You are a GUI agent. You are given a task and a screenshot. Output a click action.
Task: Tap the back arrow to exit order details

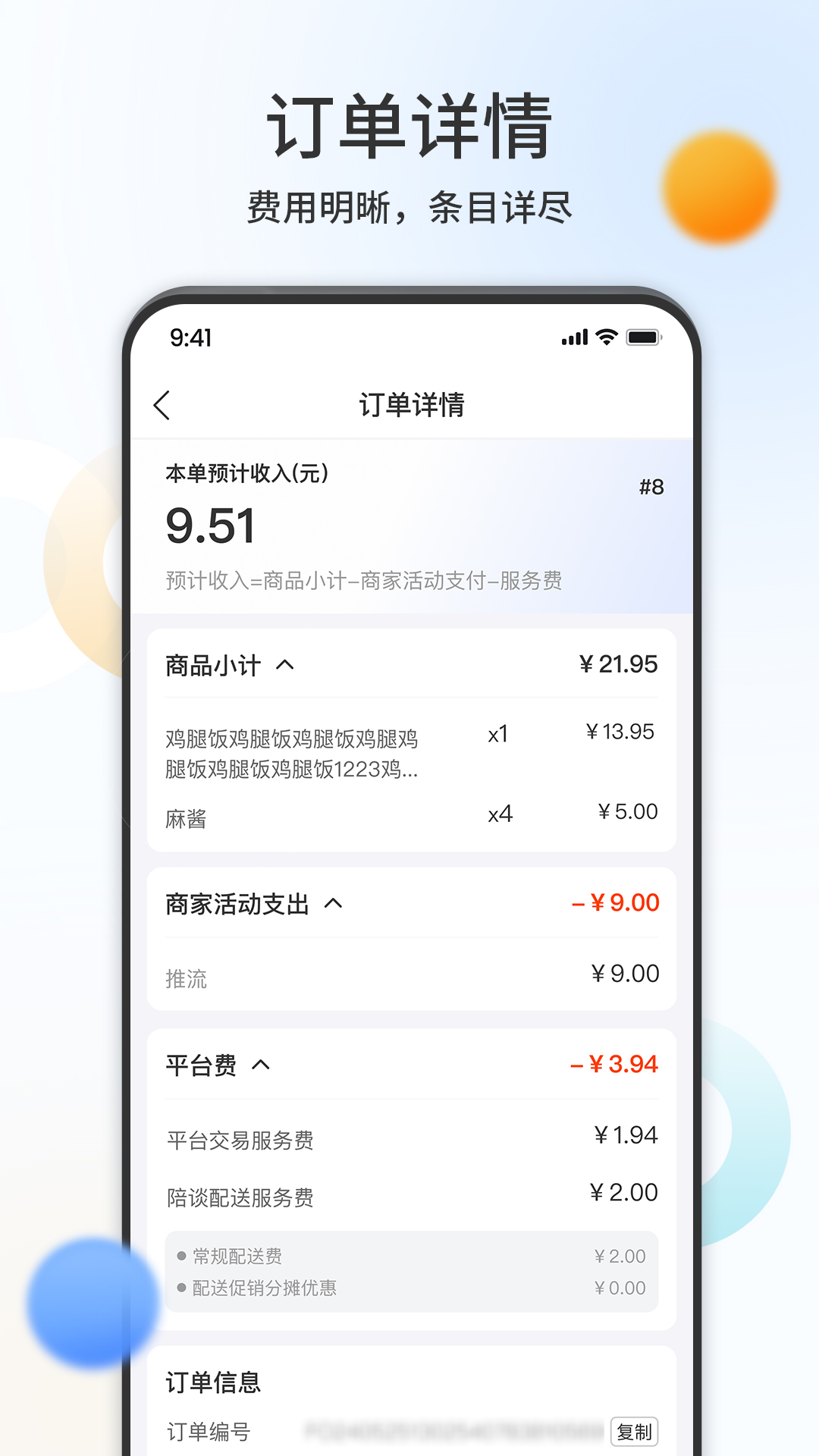pos(162,405)
